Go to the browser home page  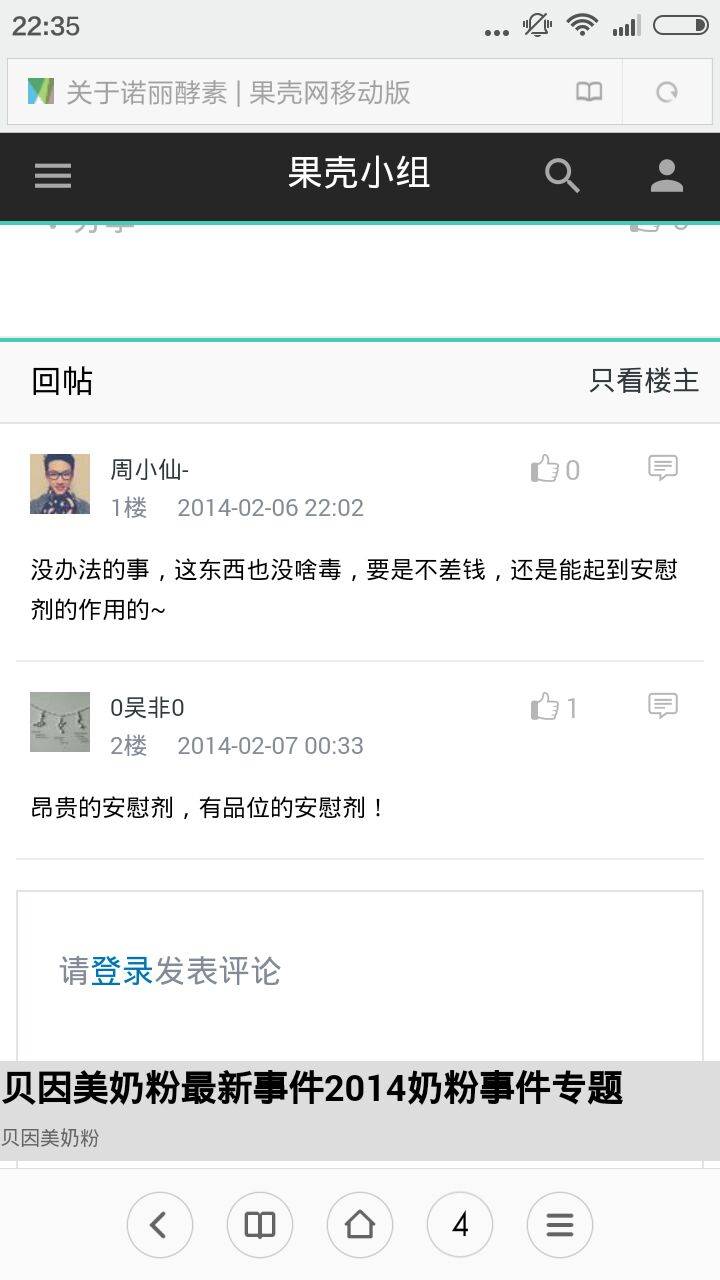(x=360, y=1225)
